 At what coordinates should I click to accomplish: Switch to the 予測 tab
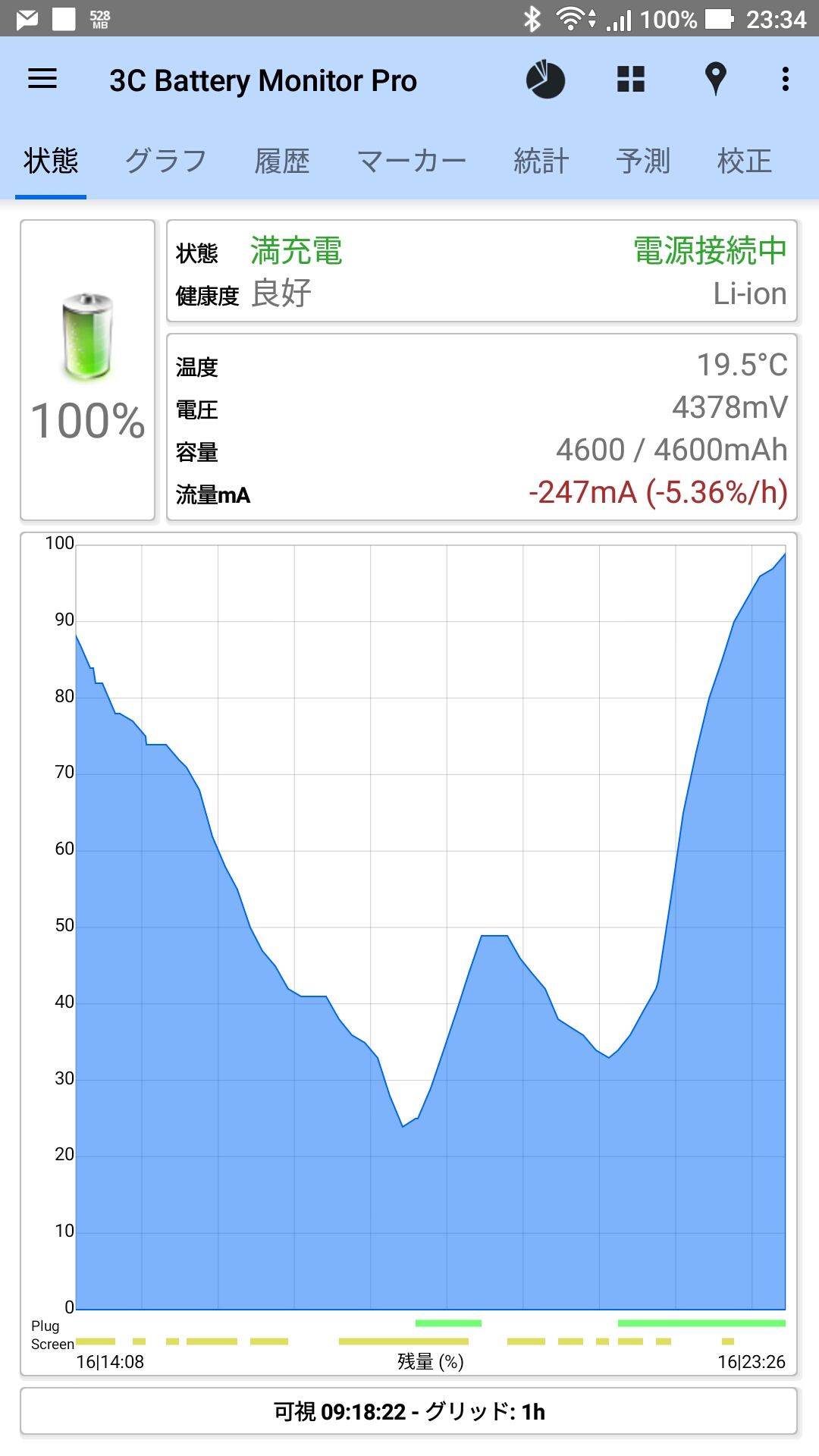(x=643, y=161)
